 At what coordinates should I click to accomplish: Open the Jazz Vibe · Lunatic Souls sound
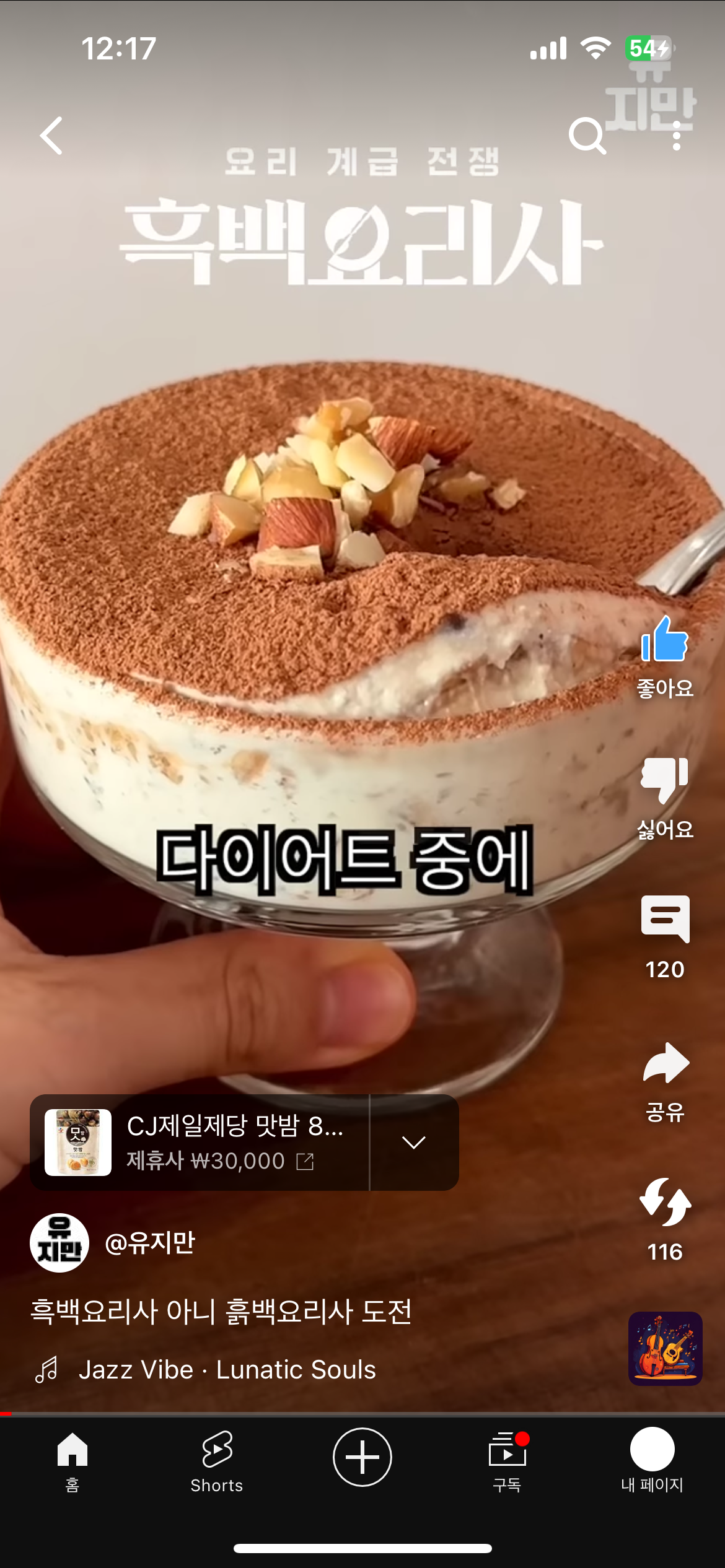(x=227, y=1370)
